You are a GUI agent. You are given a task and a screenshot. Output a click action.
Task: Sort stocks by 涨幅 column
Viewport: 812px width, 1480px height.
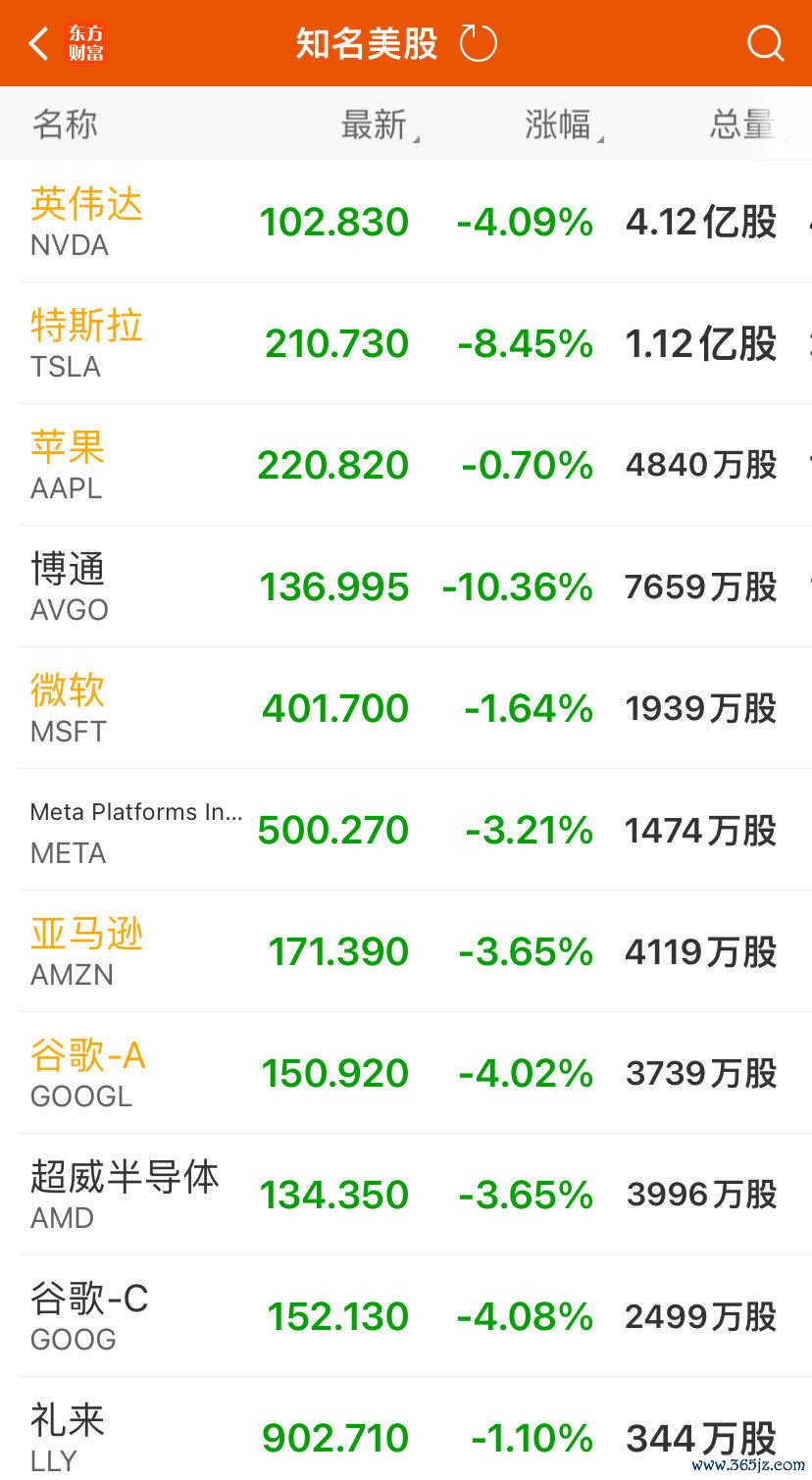564,126
